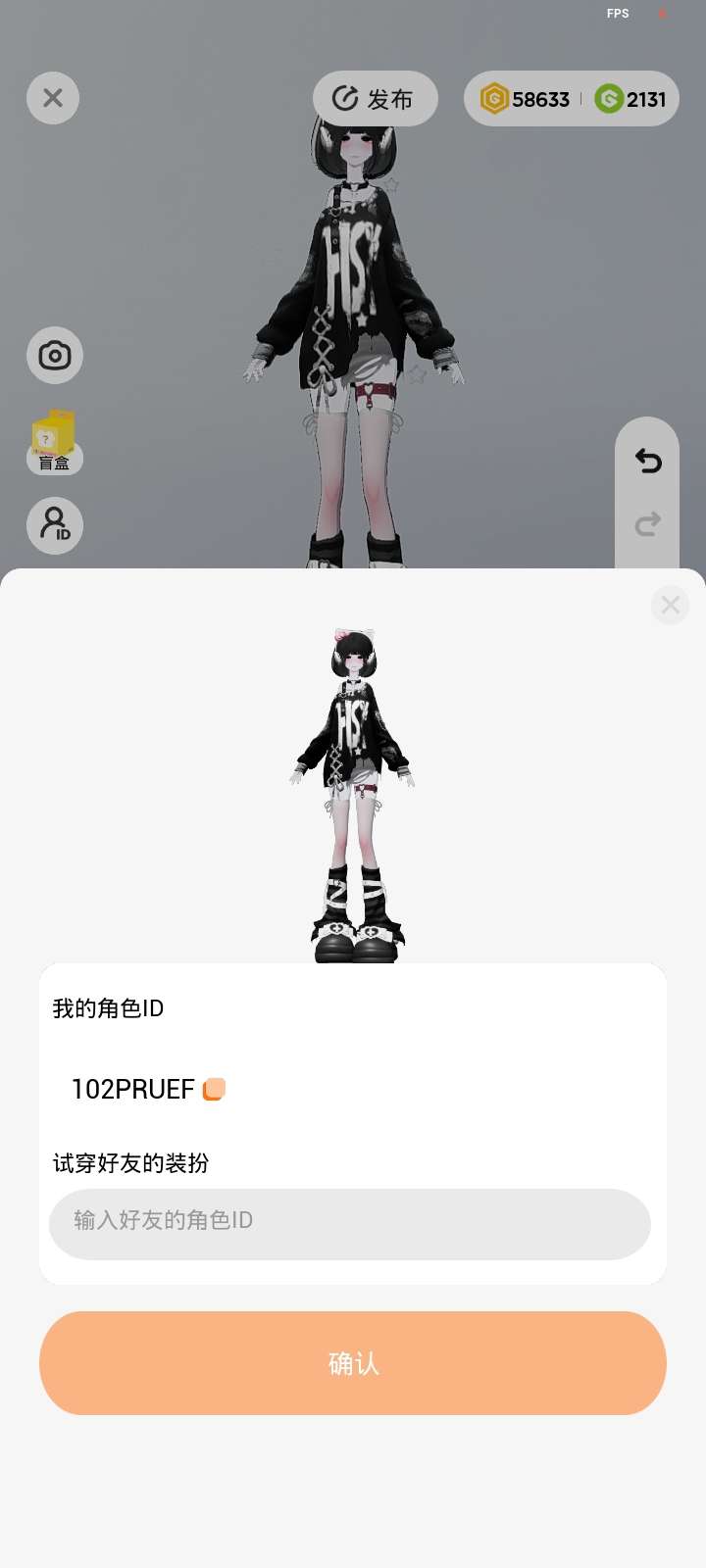The image size is (706, 1568).
Task: Dismiss the character ID panel
Action: [671, 605]
